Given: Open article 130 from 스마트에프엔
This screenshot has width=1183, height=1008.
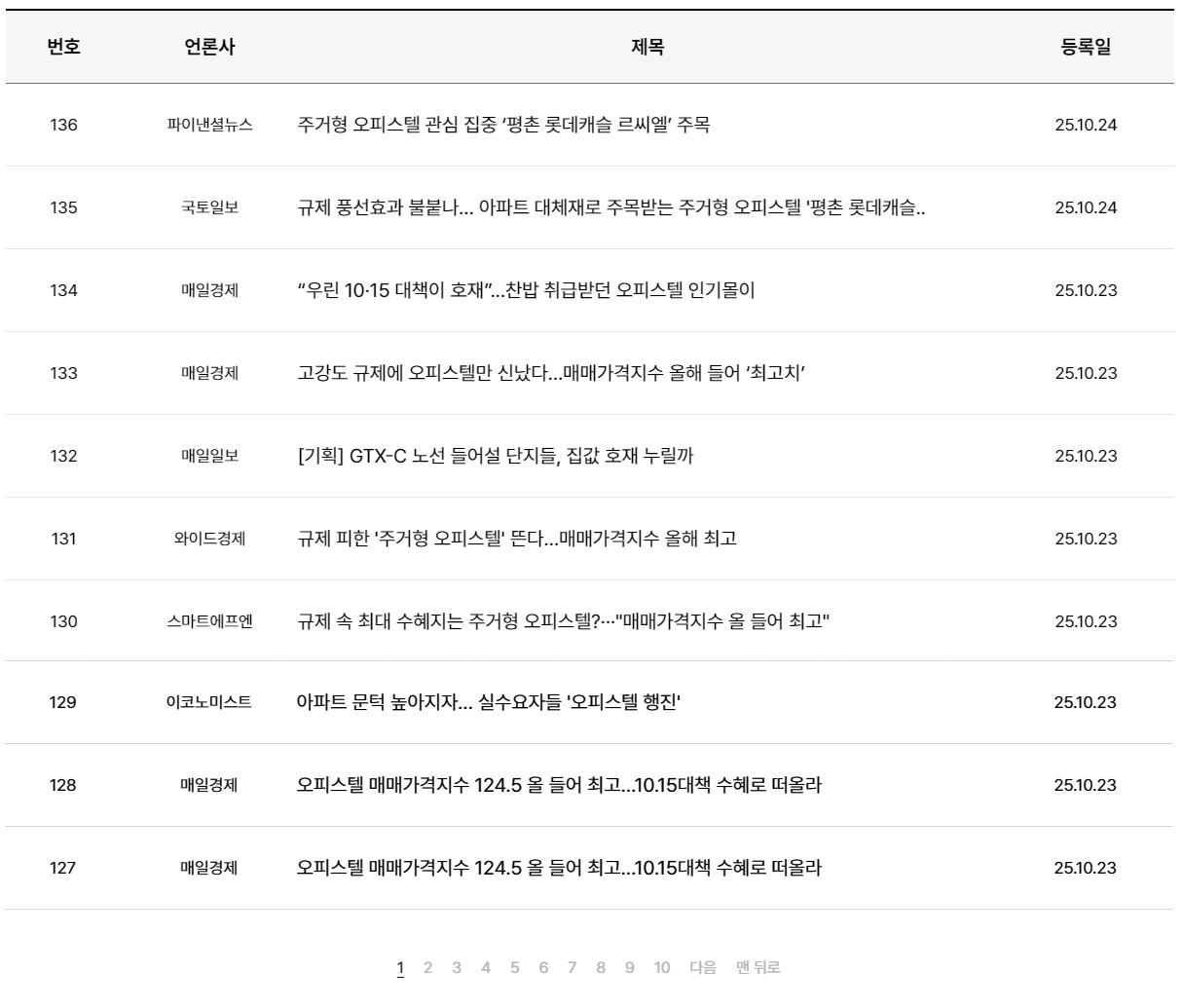Looking at the screenshot, I should [x=563, y=621].
